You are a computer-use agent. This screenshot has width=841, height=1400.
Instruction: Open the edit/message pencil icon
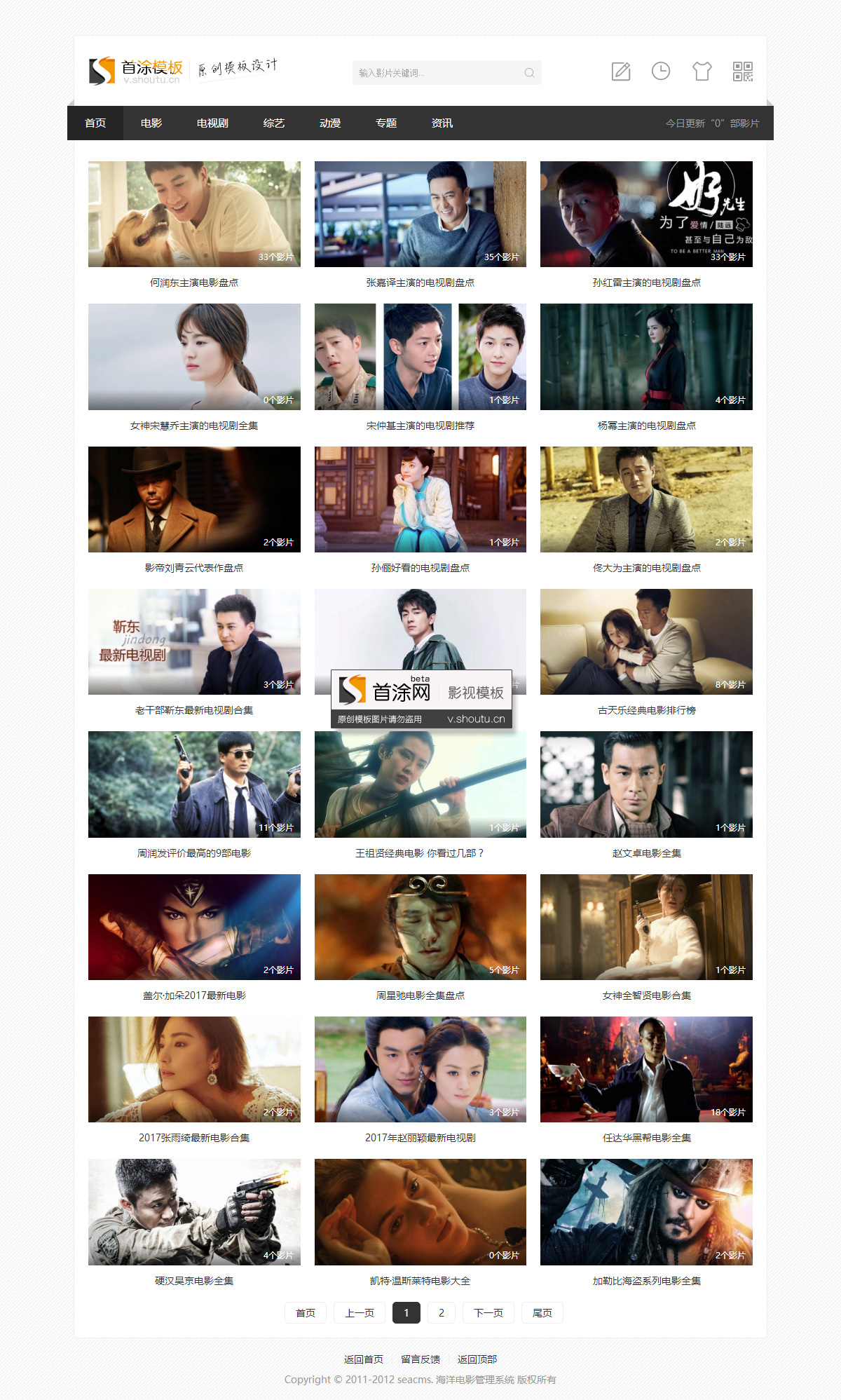click(x=621, y=72)
